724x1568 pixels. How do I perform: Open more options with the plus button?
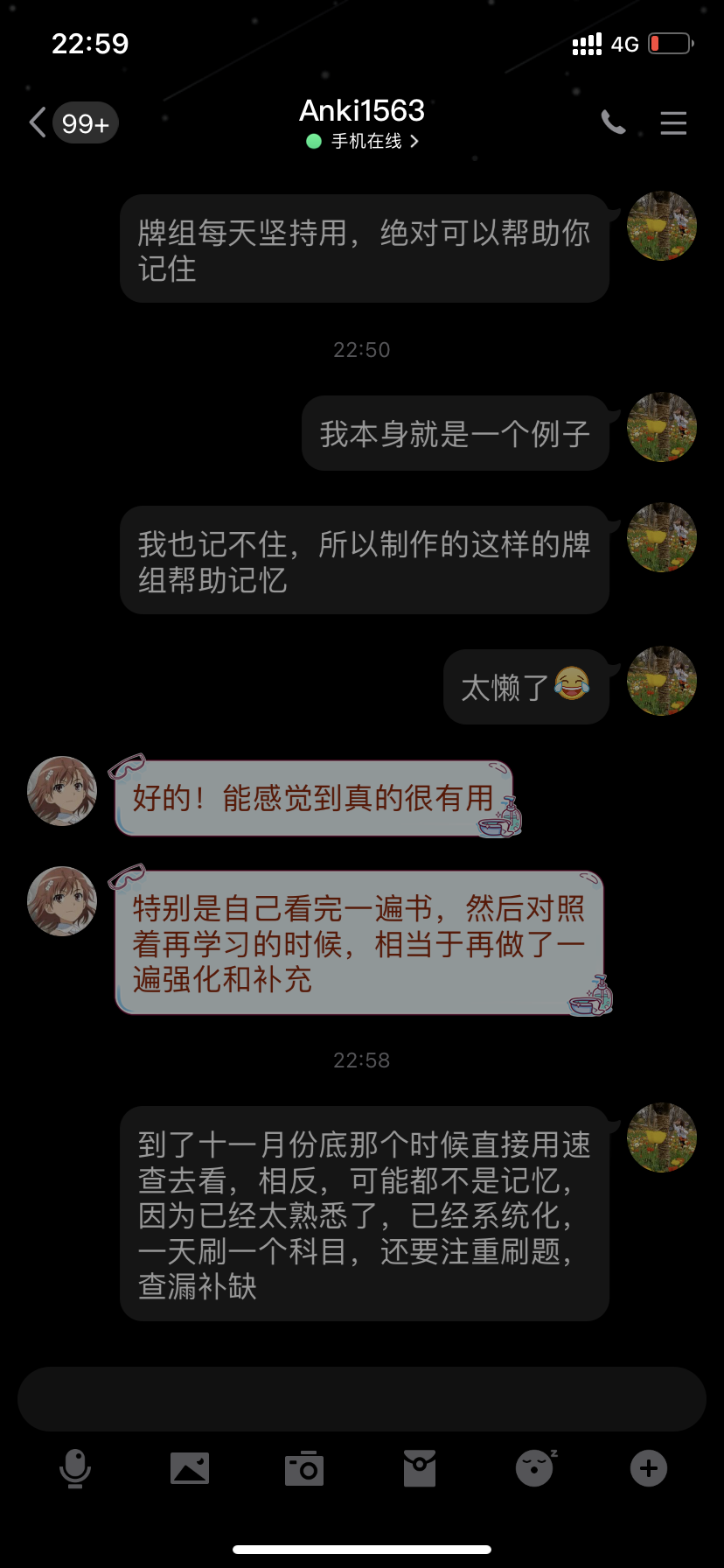click(x=649, y=1467)
